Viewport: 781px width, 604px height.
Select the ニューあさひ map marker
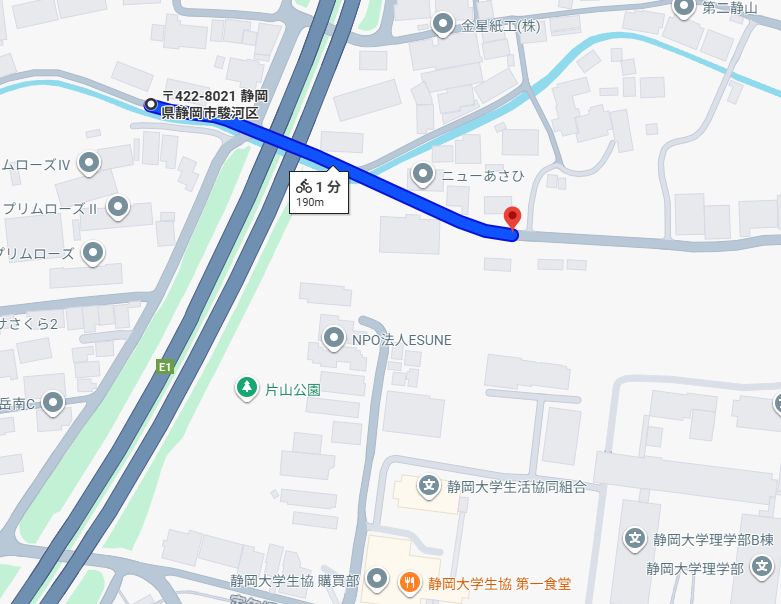click(x=426, y=176)
